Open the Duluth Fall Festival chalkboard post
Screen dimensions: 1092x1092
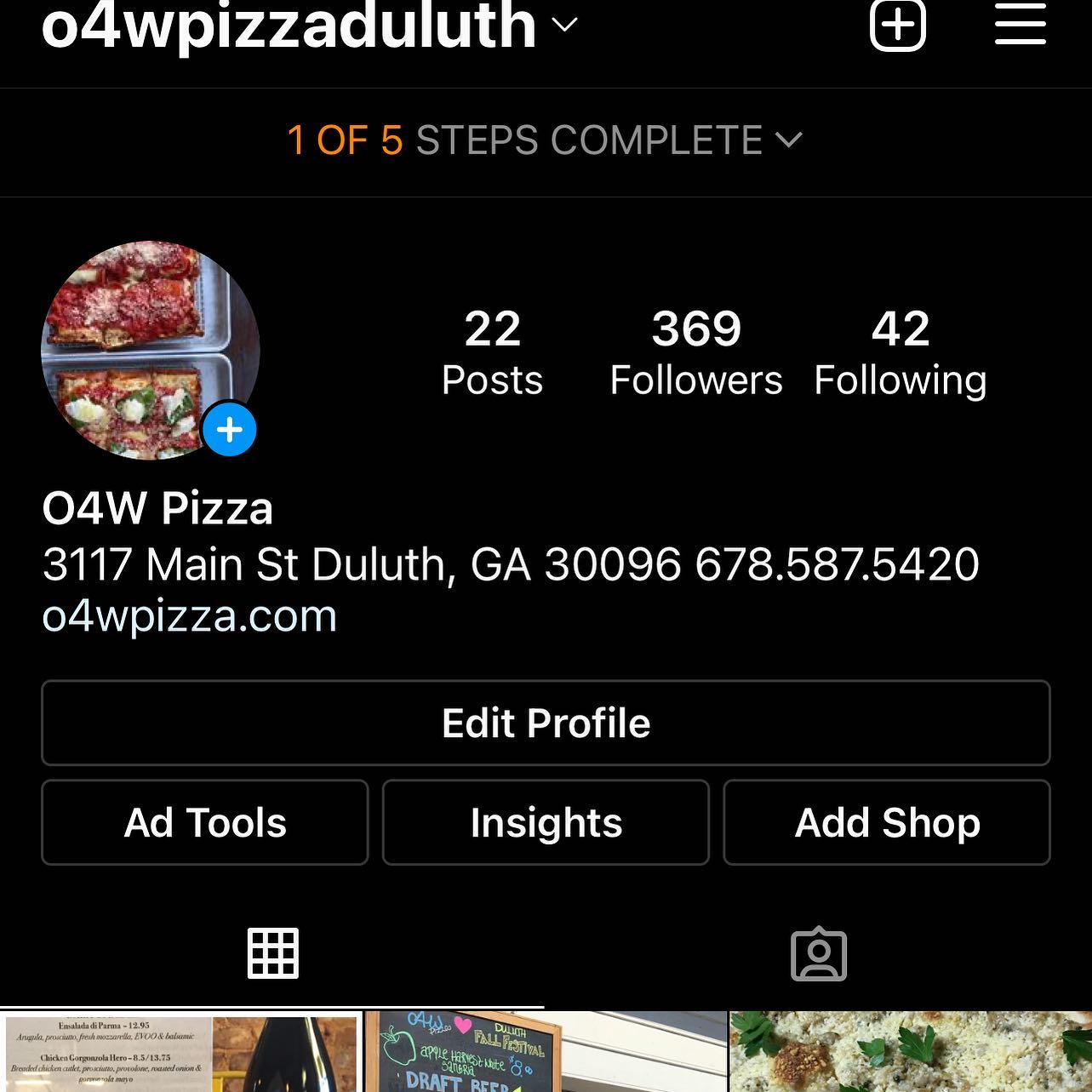click(x=546, y=1052)
